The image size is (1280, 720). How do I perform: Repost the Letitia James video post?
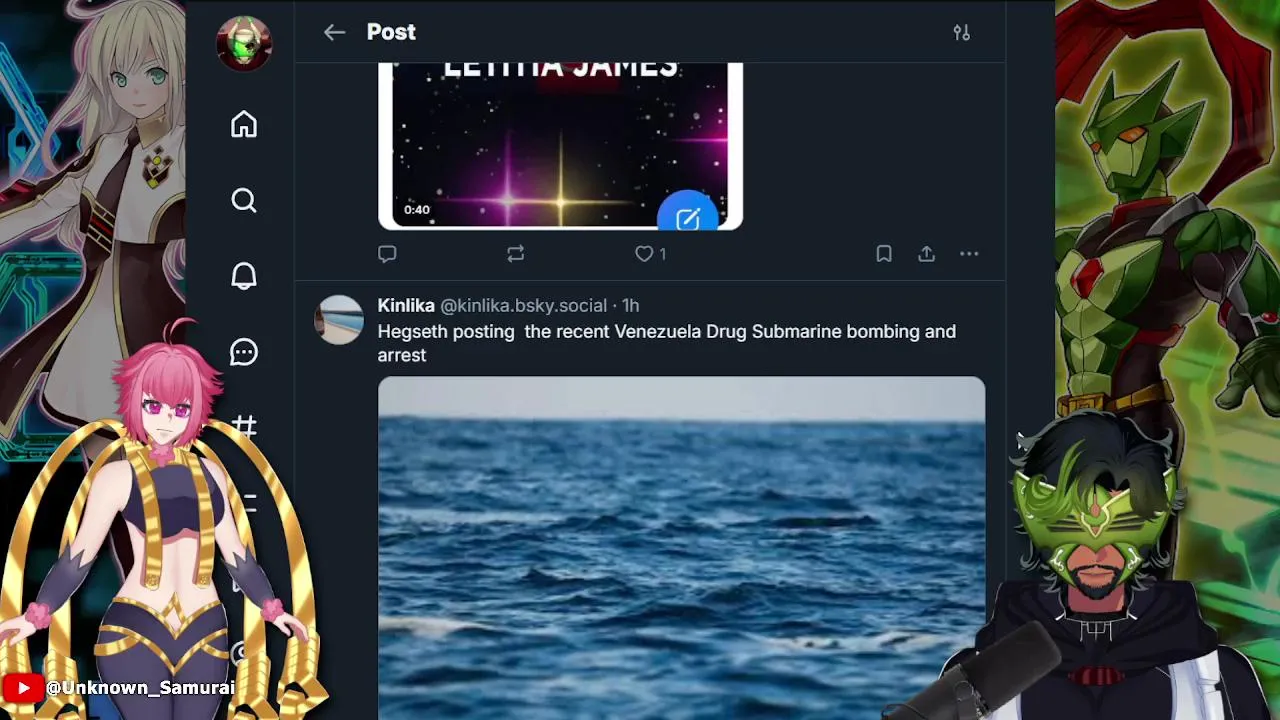pos(515,254)
